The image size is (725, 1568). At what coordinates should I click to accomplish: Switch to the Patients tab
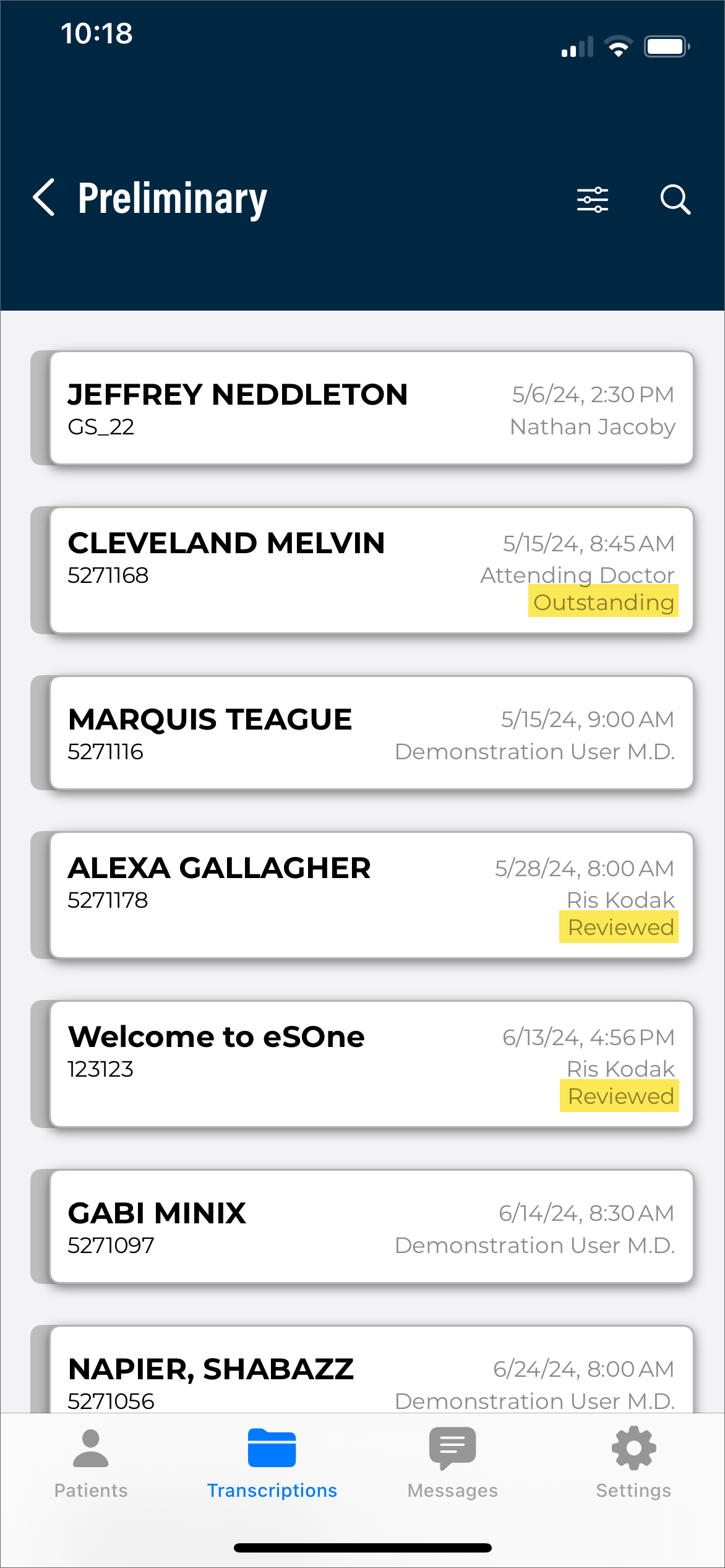point(91,1463)
